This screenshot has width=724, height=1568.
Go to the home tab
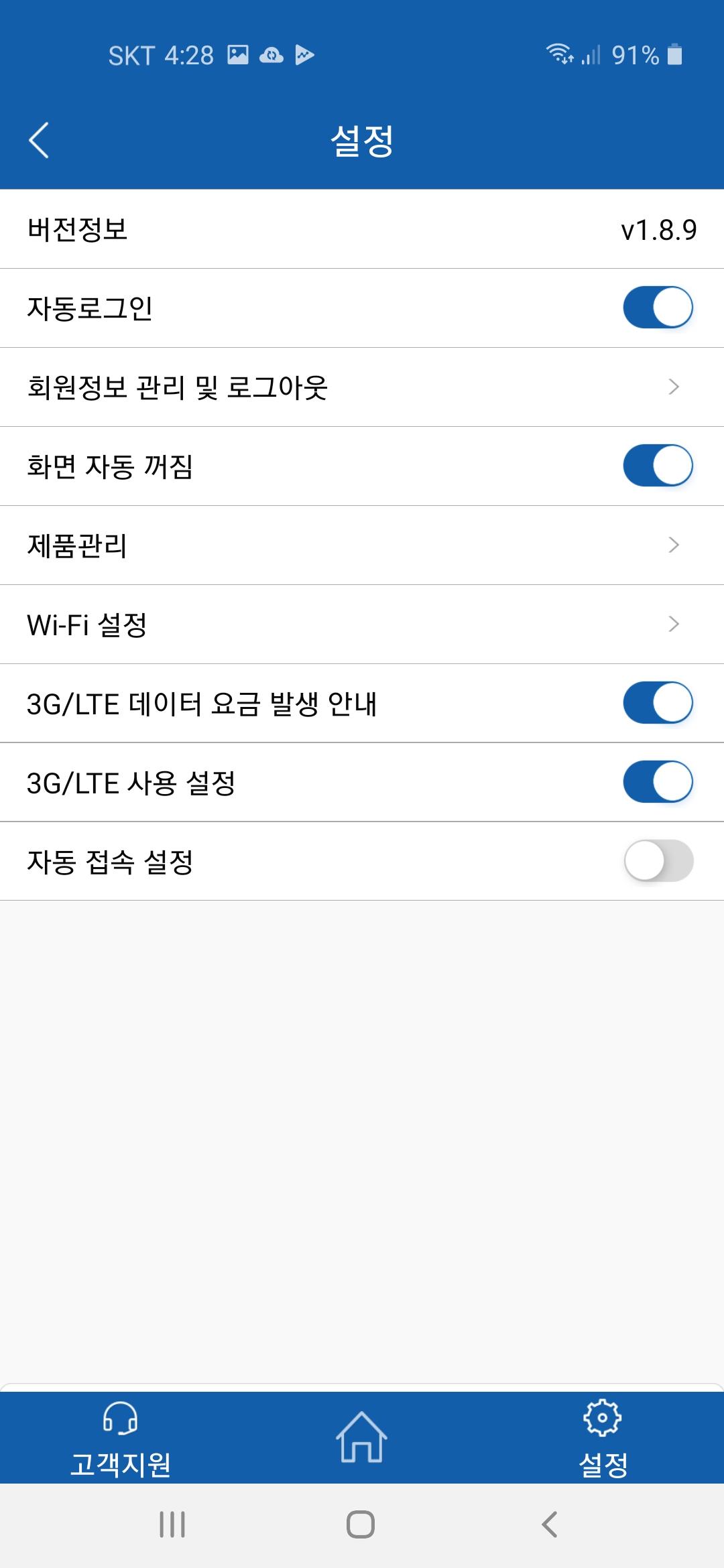361,1437
